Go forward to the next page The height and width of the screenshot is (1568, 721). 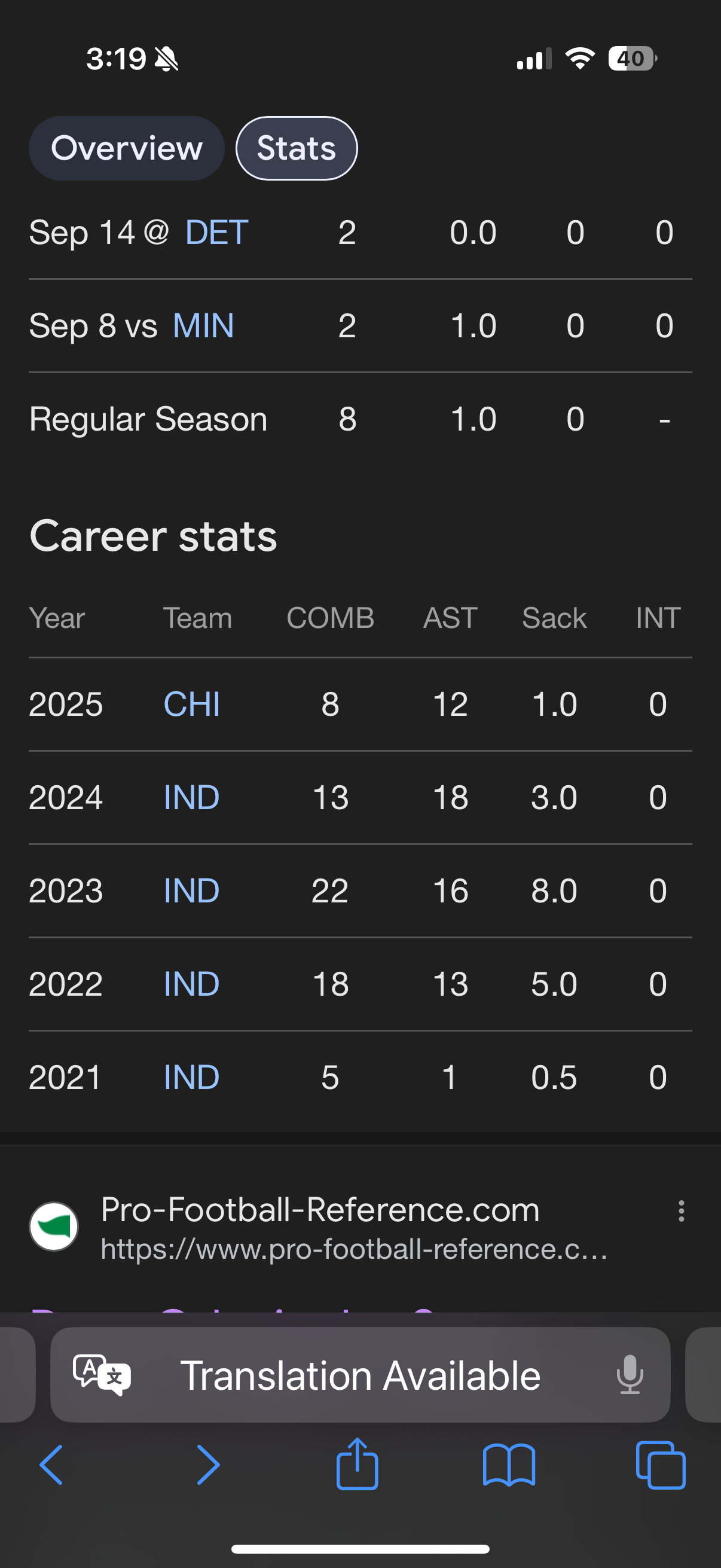[208, 1465]
